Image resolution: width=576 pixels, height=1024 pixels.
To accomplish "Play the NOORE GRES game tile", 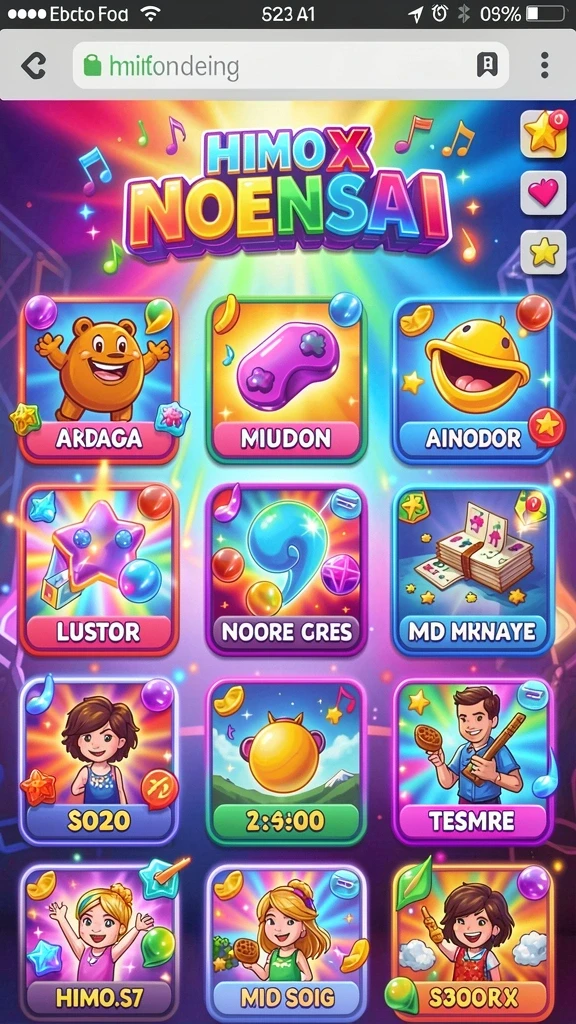I will [x=287, y=570].
